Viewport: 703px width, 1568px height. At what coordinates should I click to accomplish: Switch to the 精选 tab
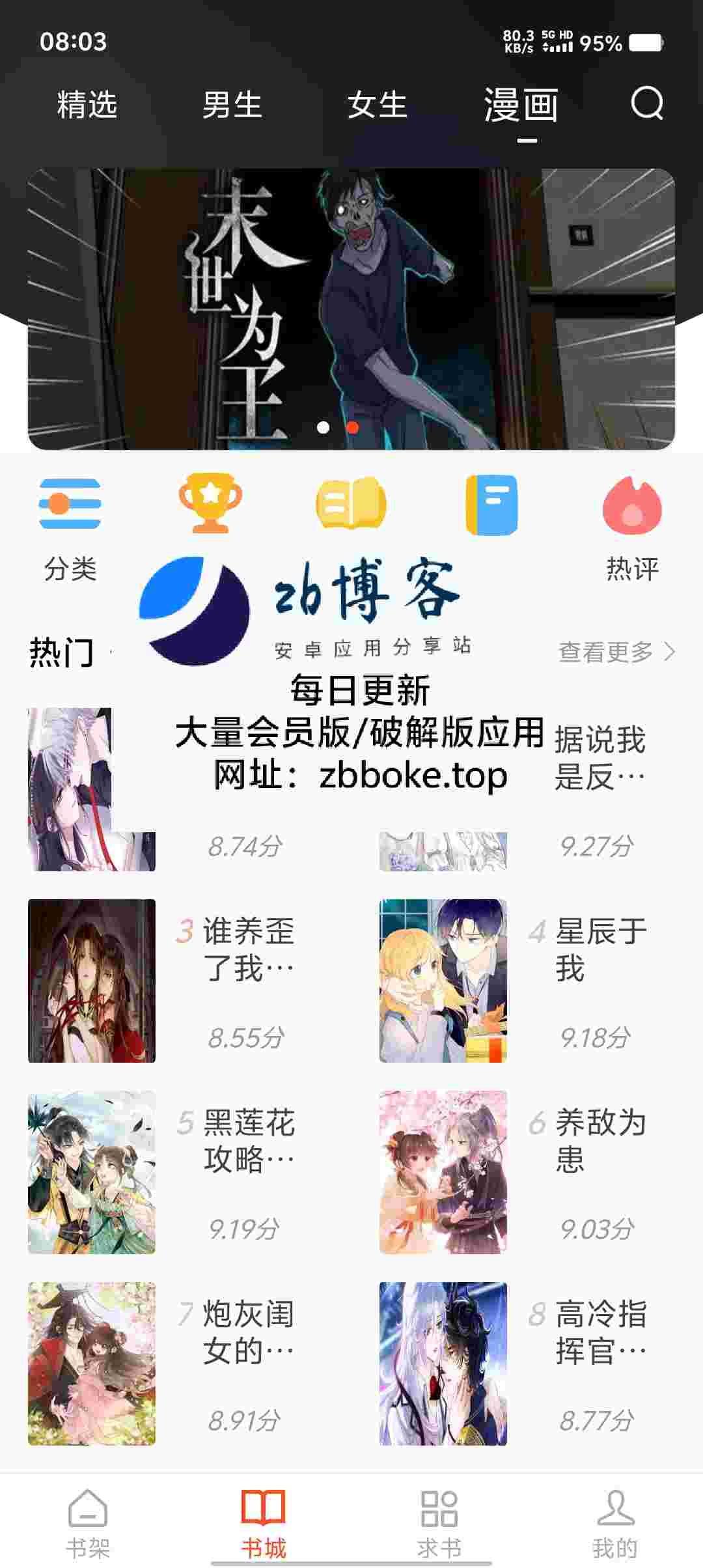point(87,105)
